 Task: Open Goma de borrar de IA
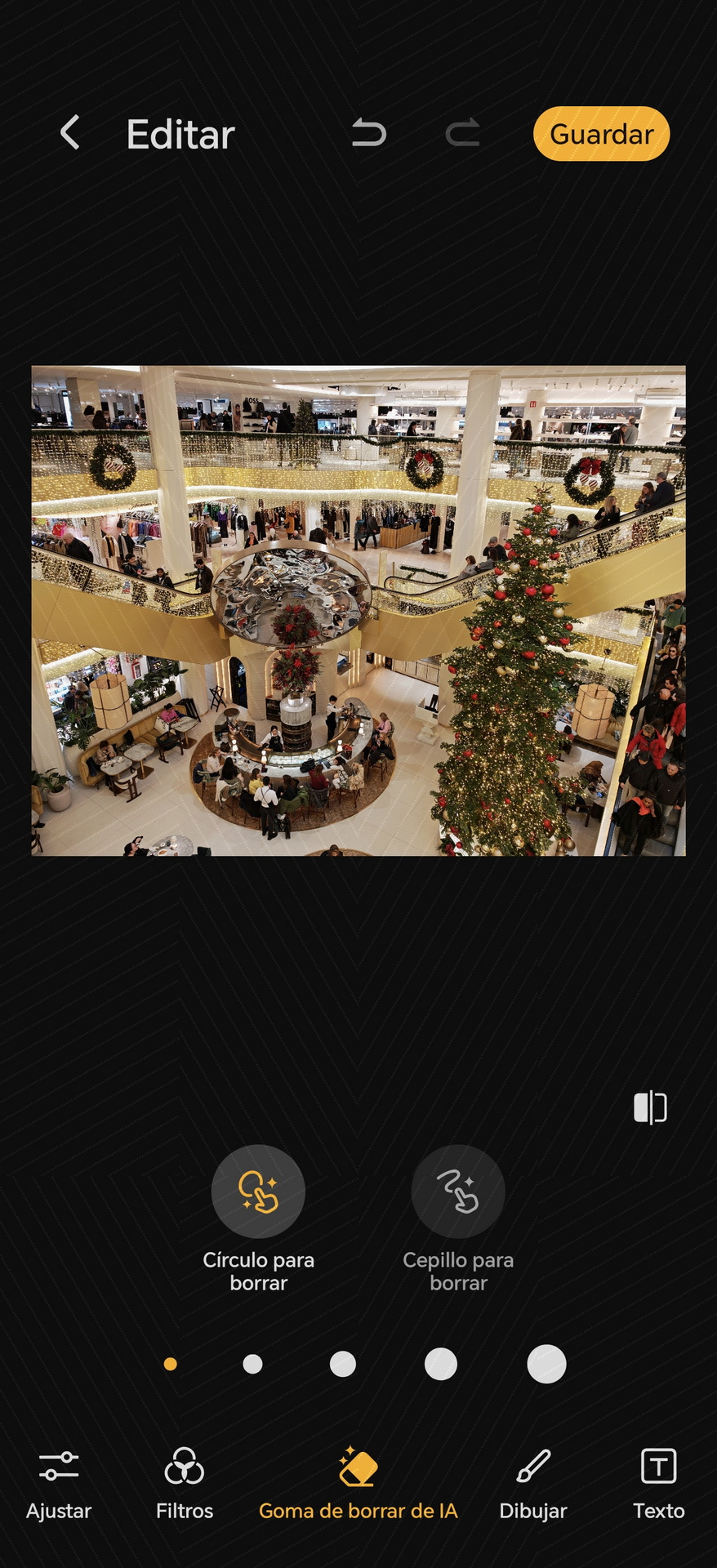click(x=358, y=1484)
